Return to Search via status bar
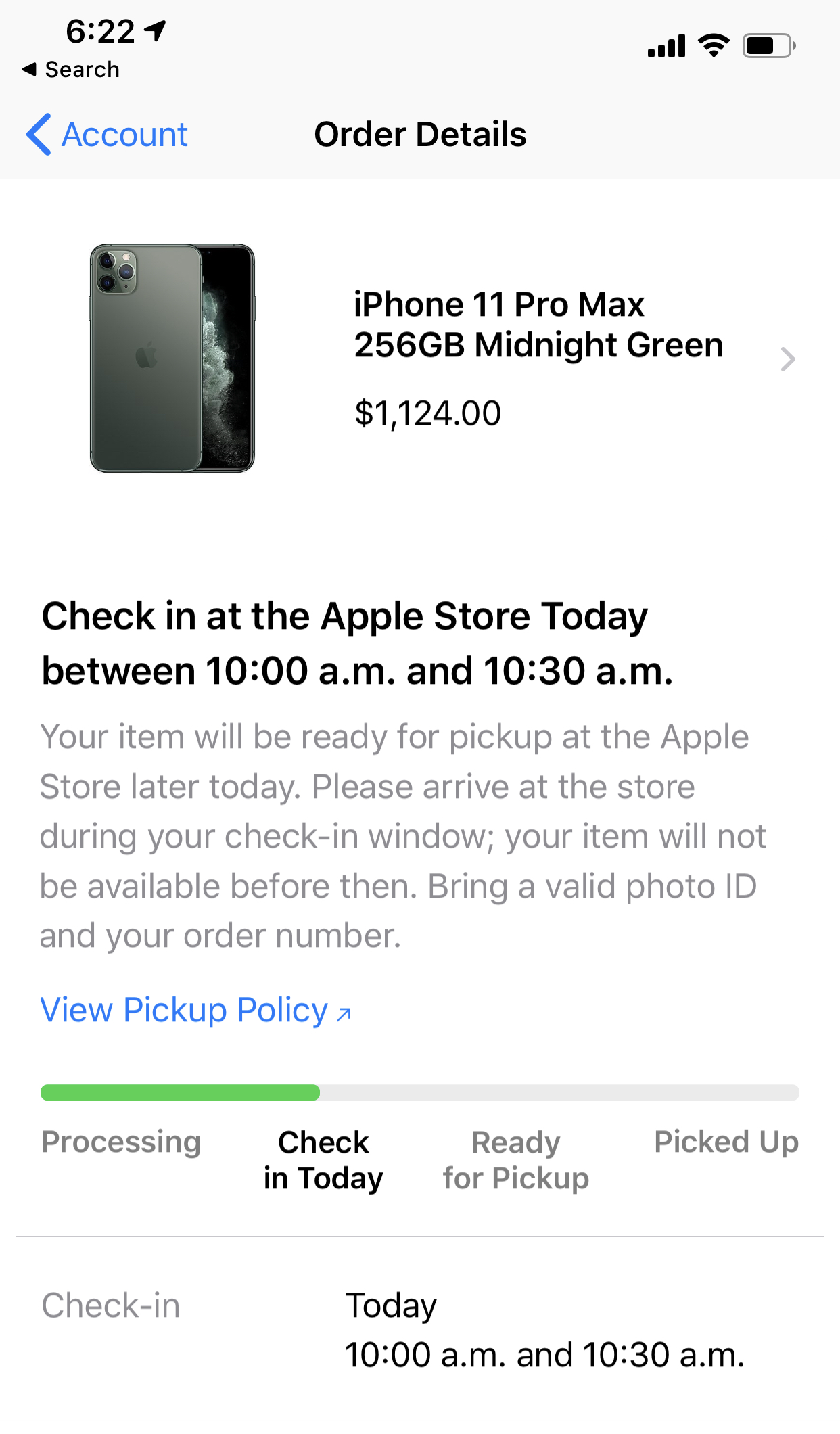The width and height of the screenshot is (840, 1434). coord(71,69)
